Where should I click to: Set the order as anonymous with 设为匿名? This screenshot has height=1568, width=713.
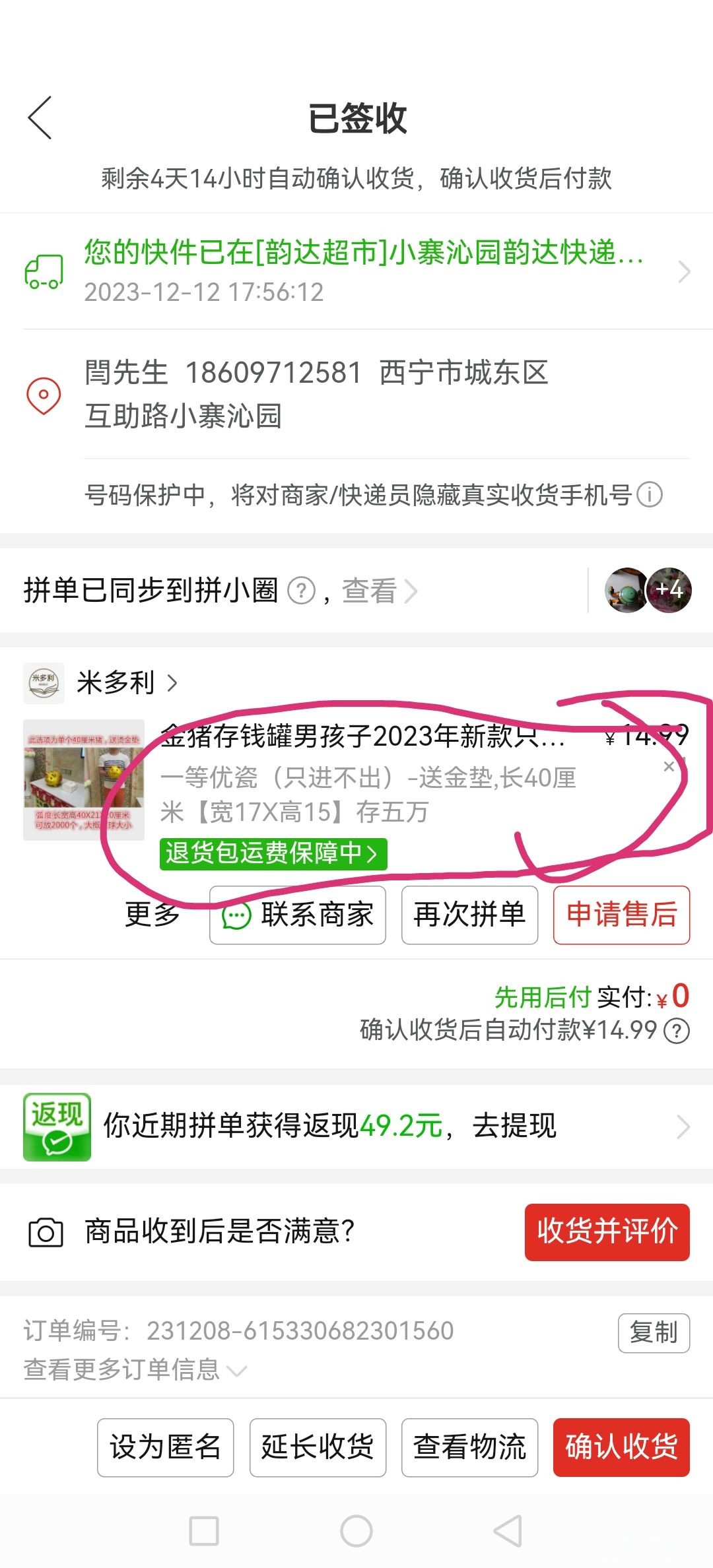tap(165, 1447)
